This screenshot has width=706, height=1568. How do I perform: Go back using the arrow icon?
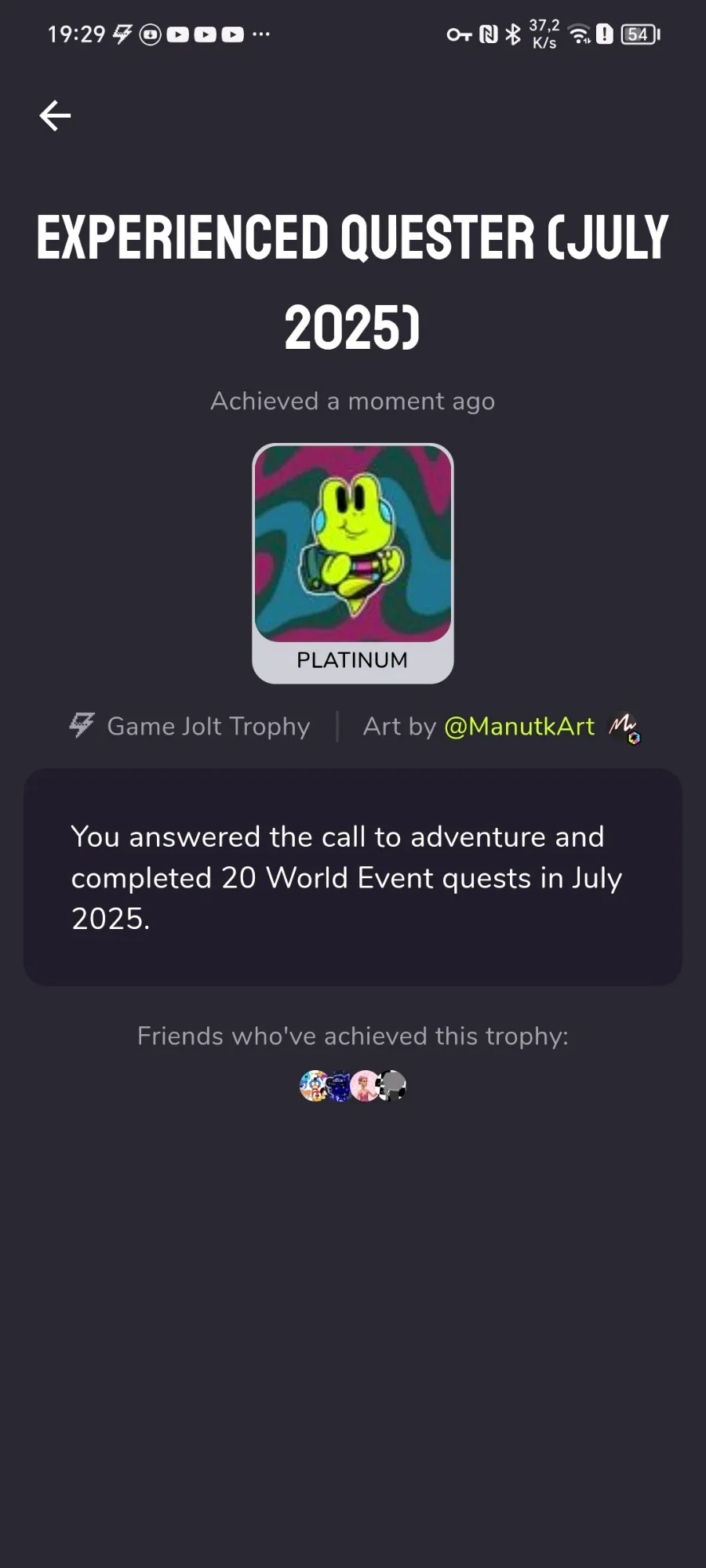[x=55, y=116]
